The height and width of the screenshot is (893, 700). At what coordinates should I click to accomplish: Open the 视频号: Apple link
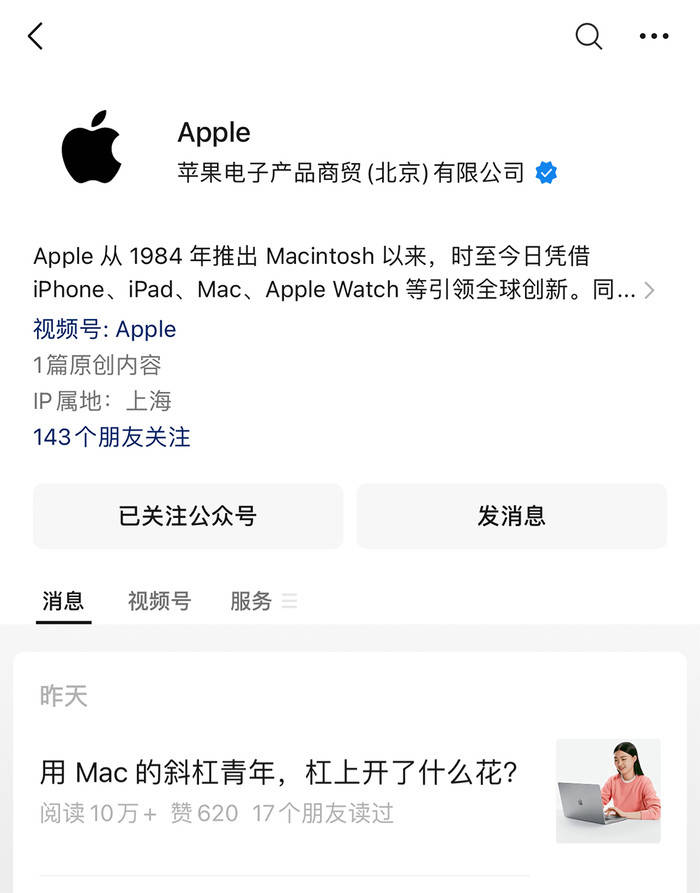105,329
